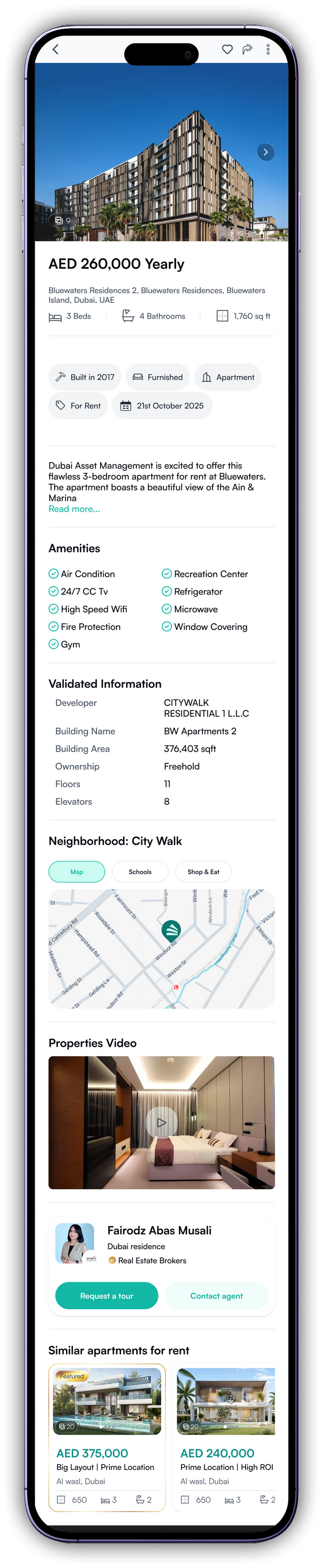Switch to the Schools tab
This screenshot has height=1568, width=323.
click(x=140, y=872)
